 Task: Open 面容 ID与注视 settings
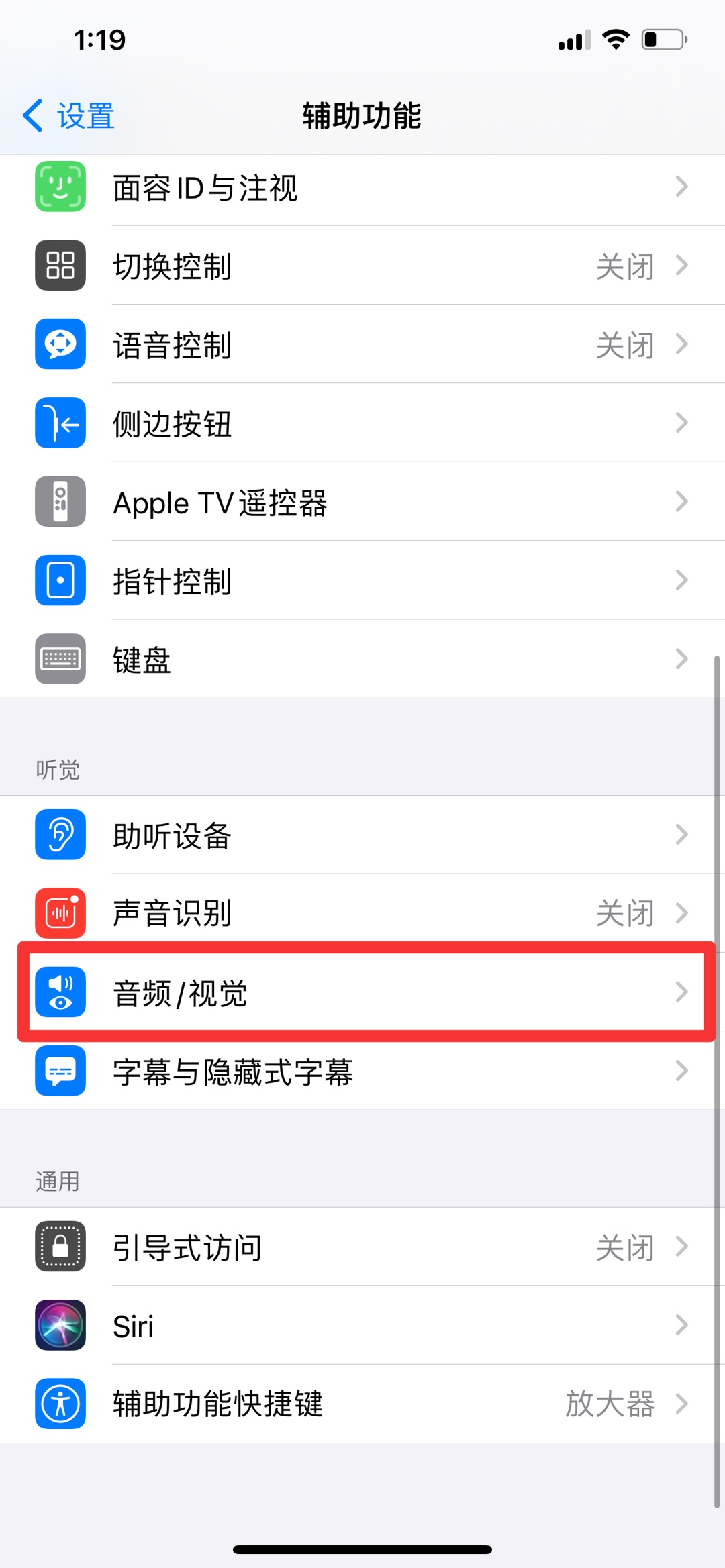pos(362,187)
